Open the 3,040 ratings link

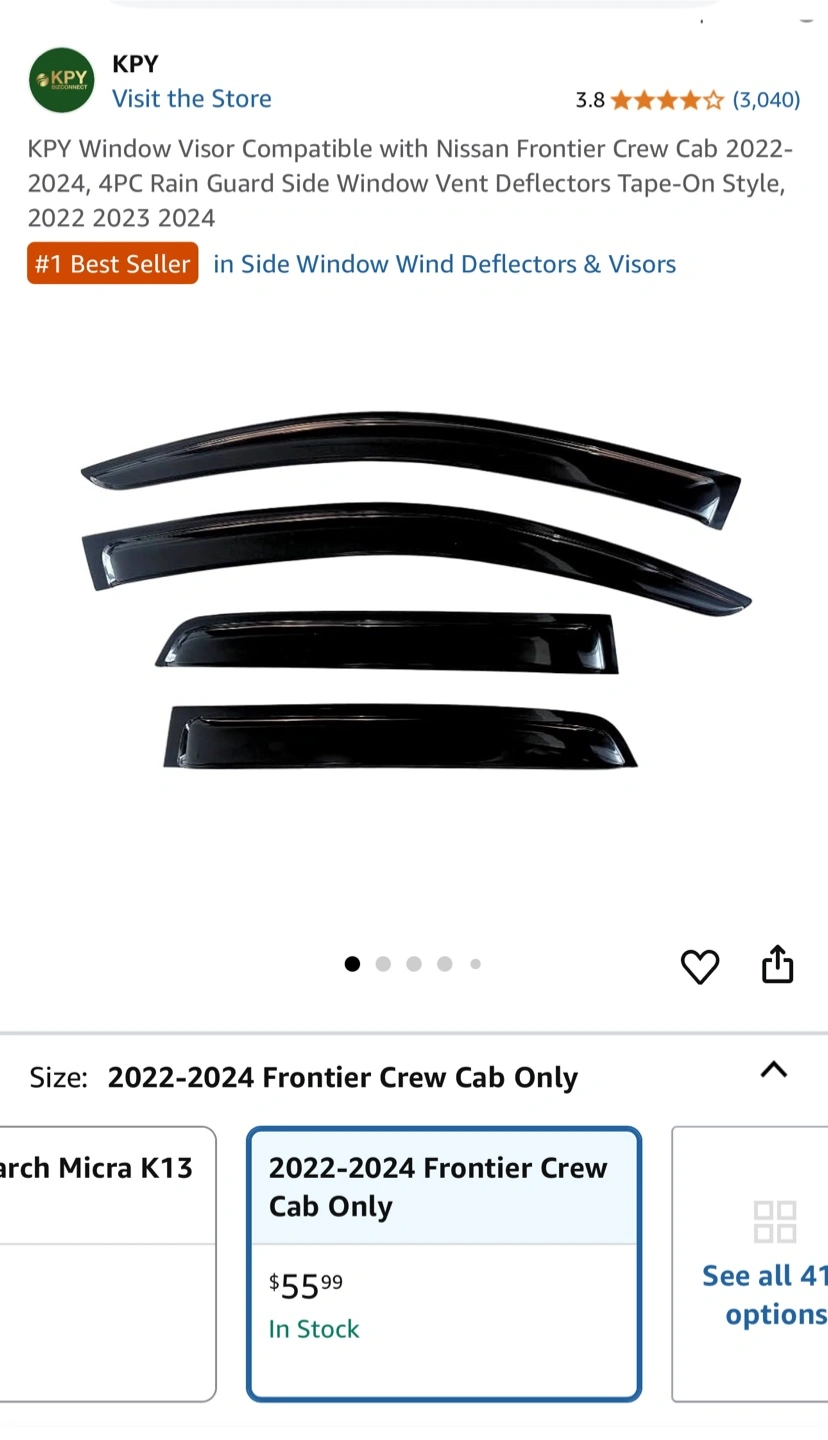coord(766,100)
